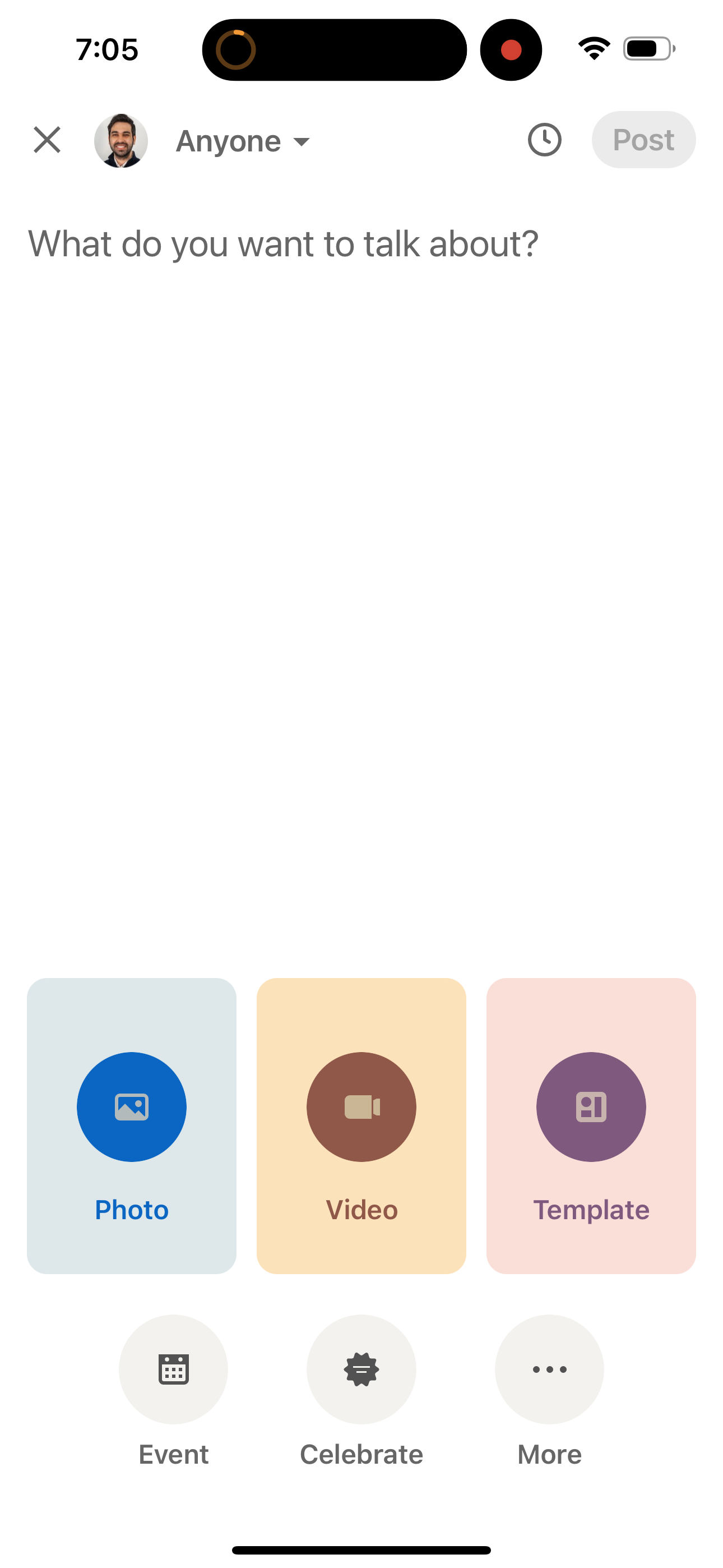Click the Post button
The image size is (723, 1568).
point(643,140)
